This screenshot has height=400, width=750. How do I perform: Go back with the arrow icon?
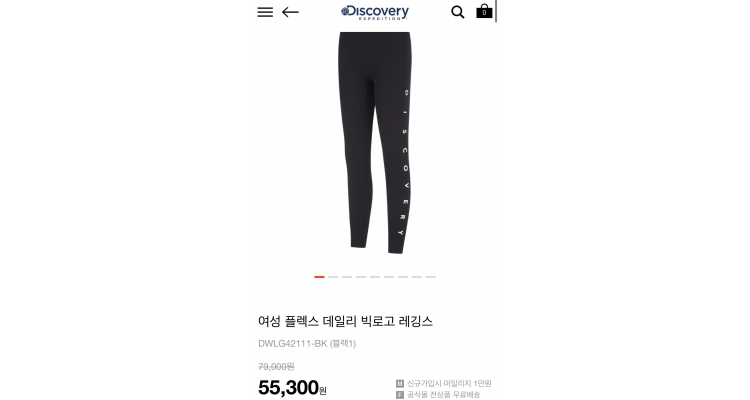tap(291, 12)
